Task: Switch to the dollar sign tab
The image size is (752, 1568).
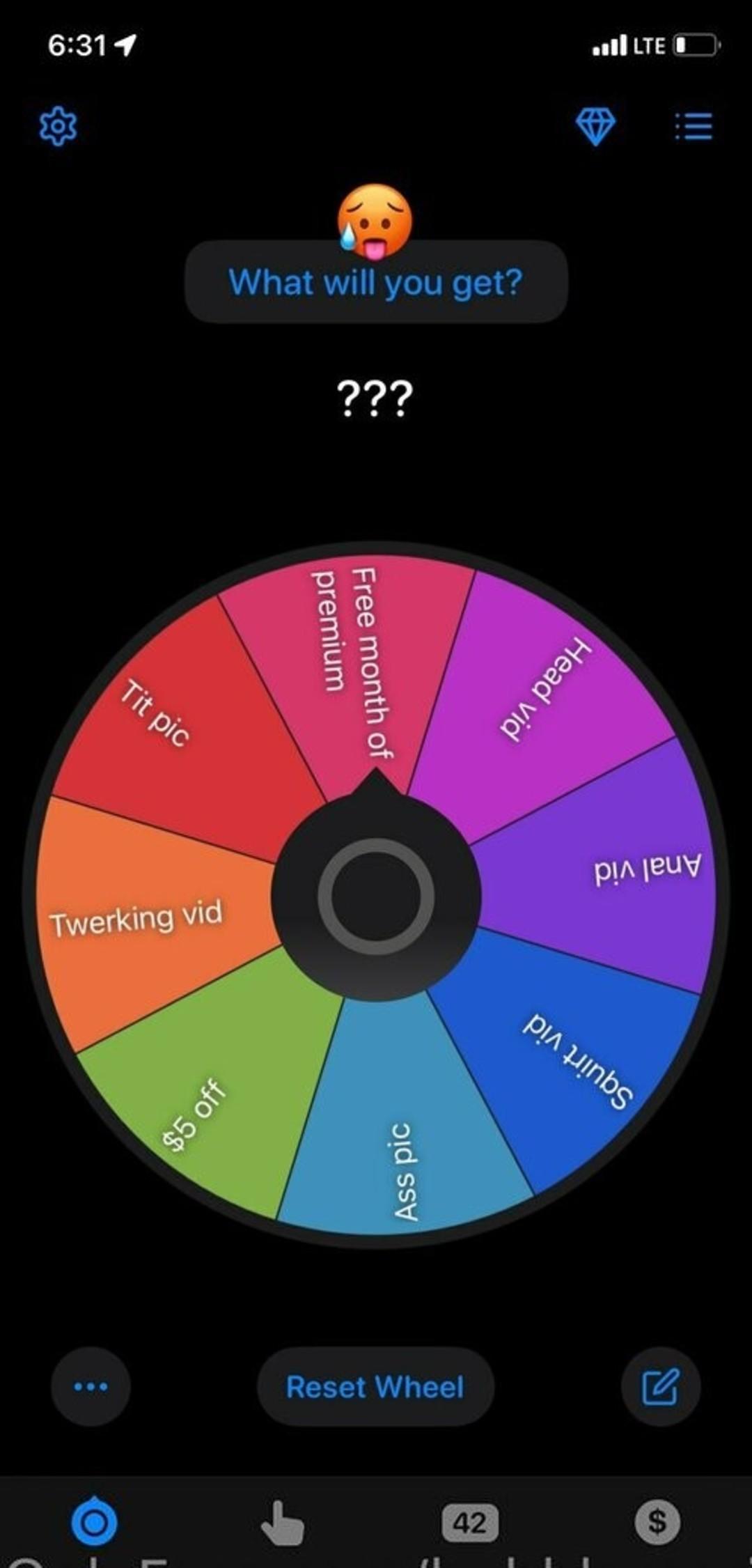Action: tap(657, 1521)
